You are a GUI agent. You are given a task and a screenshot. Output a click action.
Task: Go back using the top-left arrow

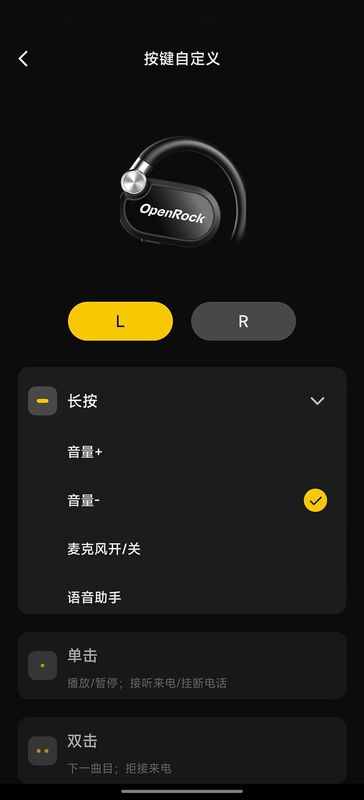[23, 59]
